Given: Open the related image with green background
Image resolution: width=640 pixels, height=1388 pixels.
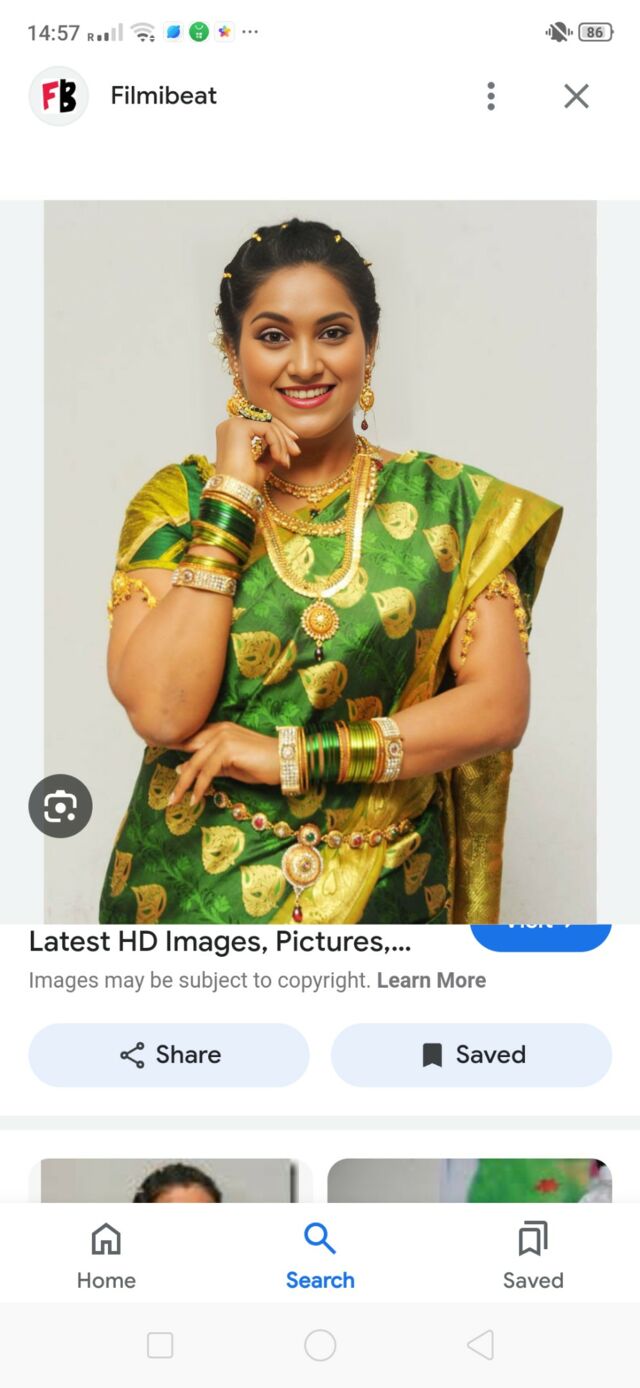Looking at the screenshot, I should 469,1180.
